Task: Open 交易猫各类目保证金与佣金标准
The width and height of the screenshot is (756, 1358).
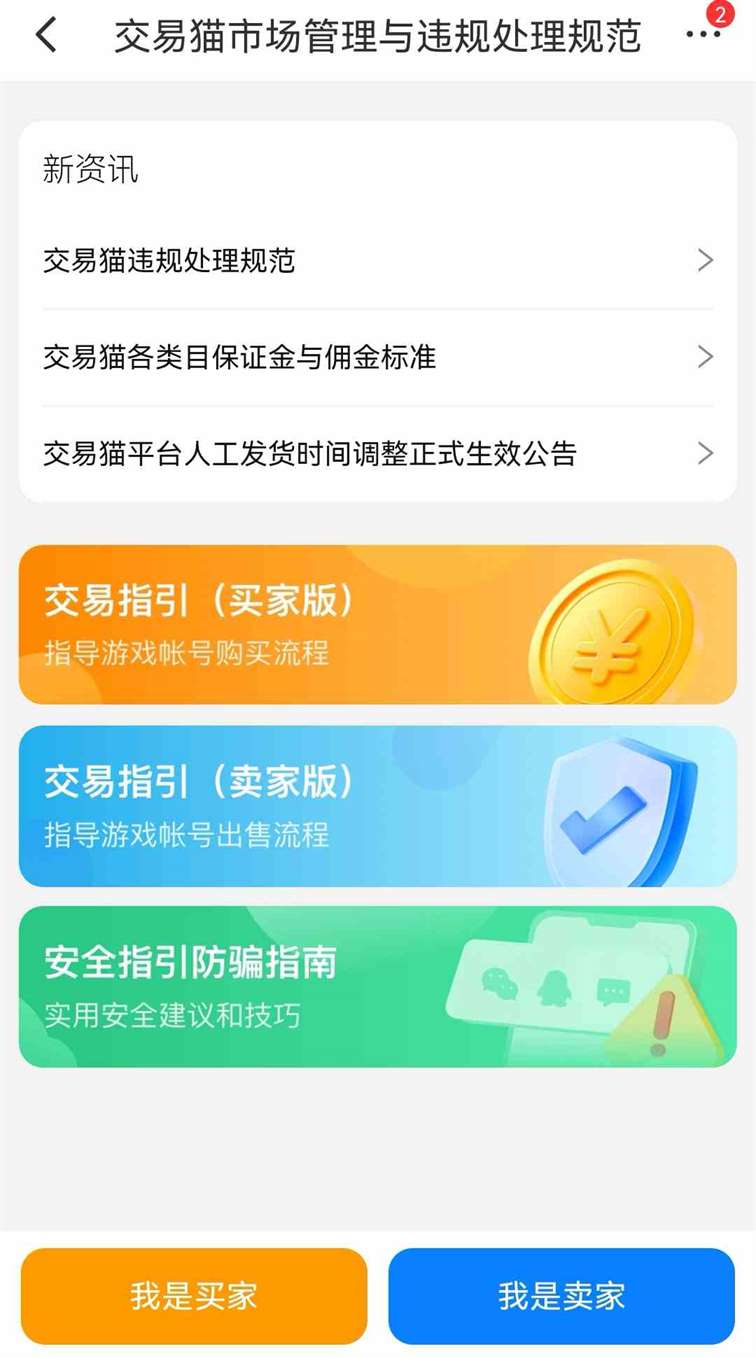Action: pos(378,357)
